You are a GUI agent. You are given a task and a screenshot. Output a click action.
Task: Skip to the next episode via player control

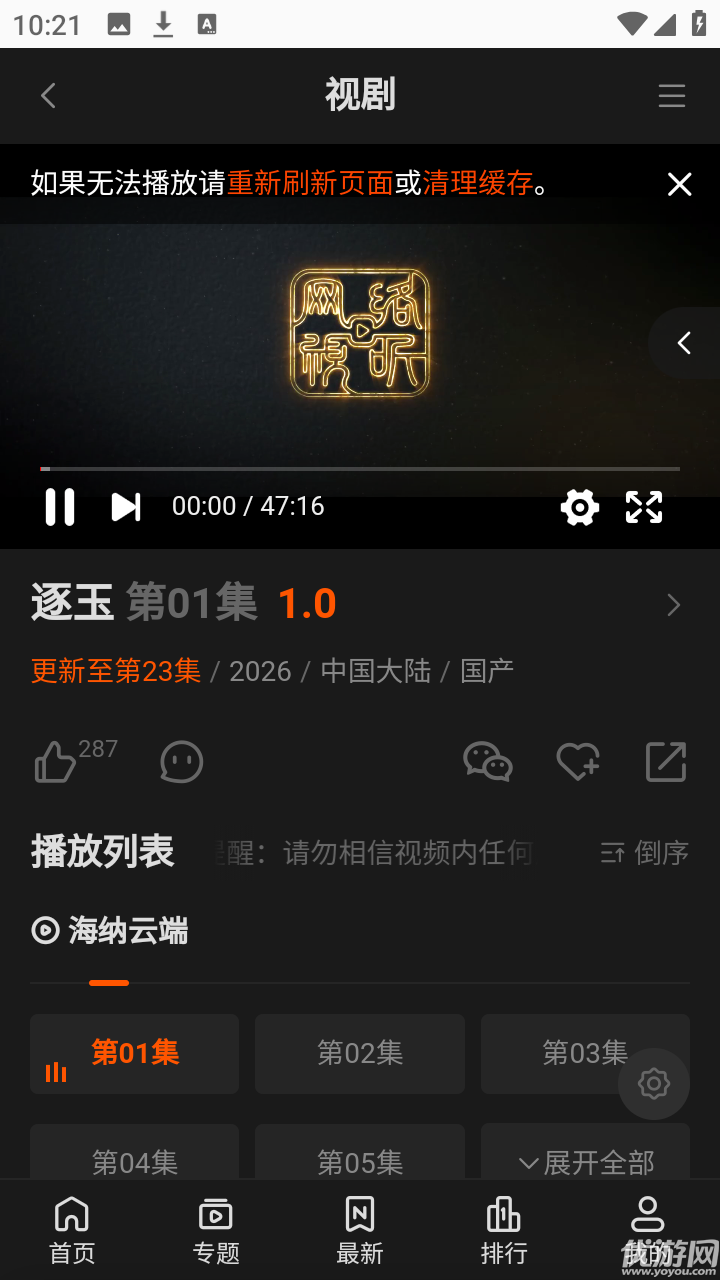125,507
